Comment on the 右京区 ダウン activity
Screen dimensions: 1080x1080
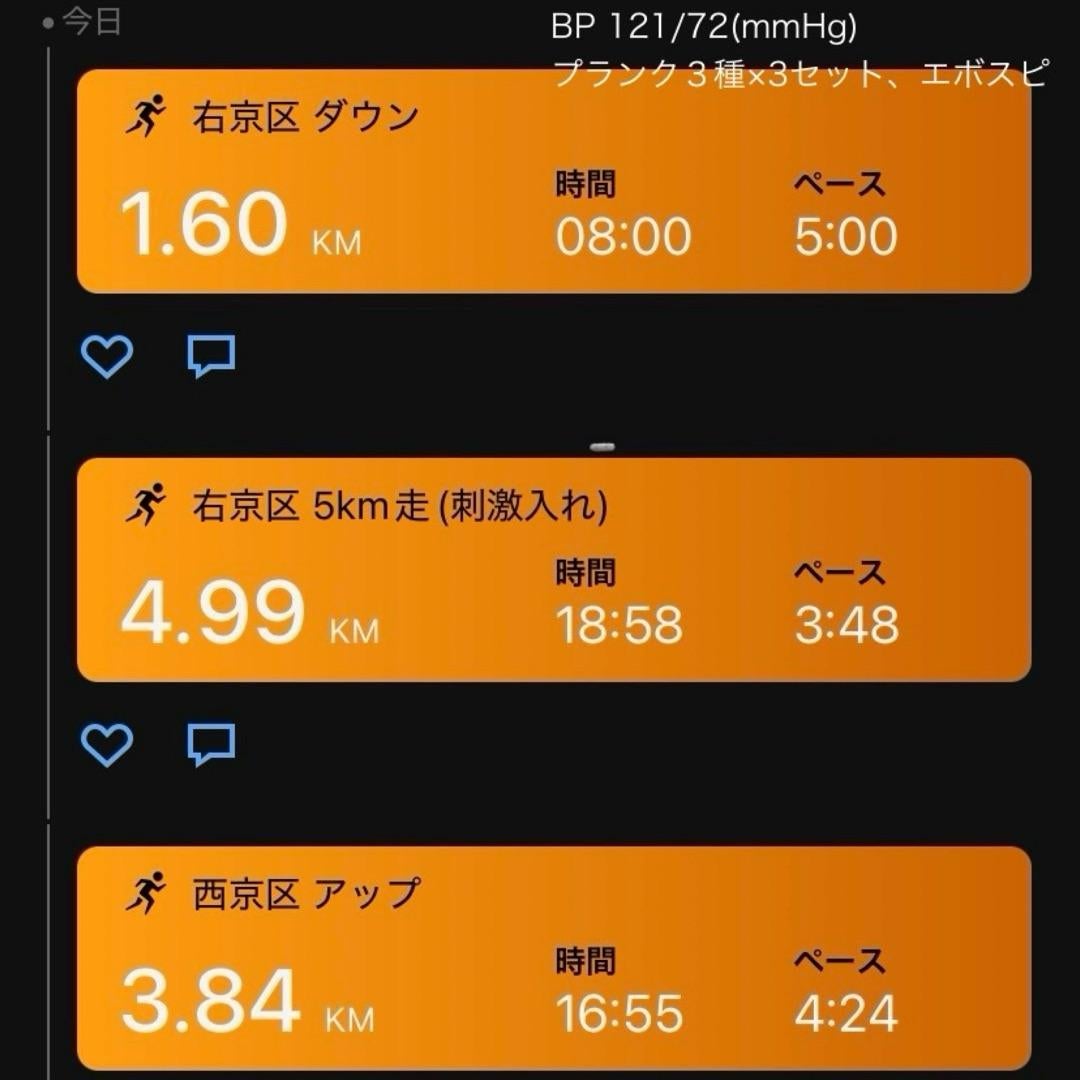[211, 356]
